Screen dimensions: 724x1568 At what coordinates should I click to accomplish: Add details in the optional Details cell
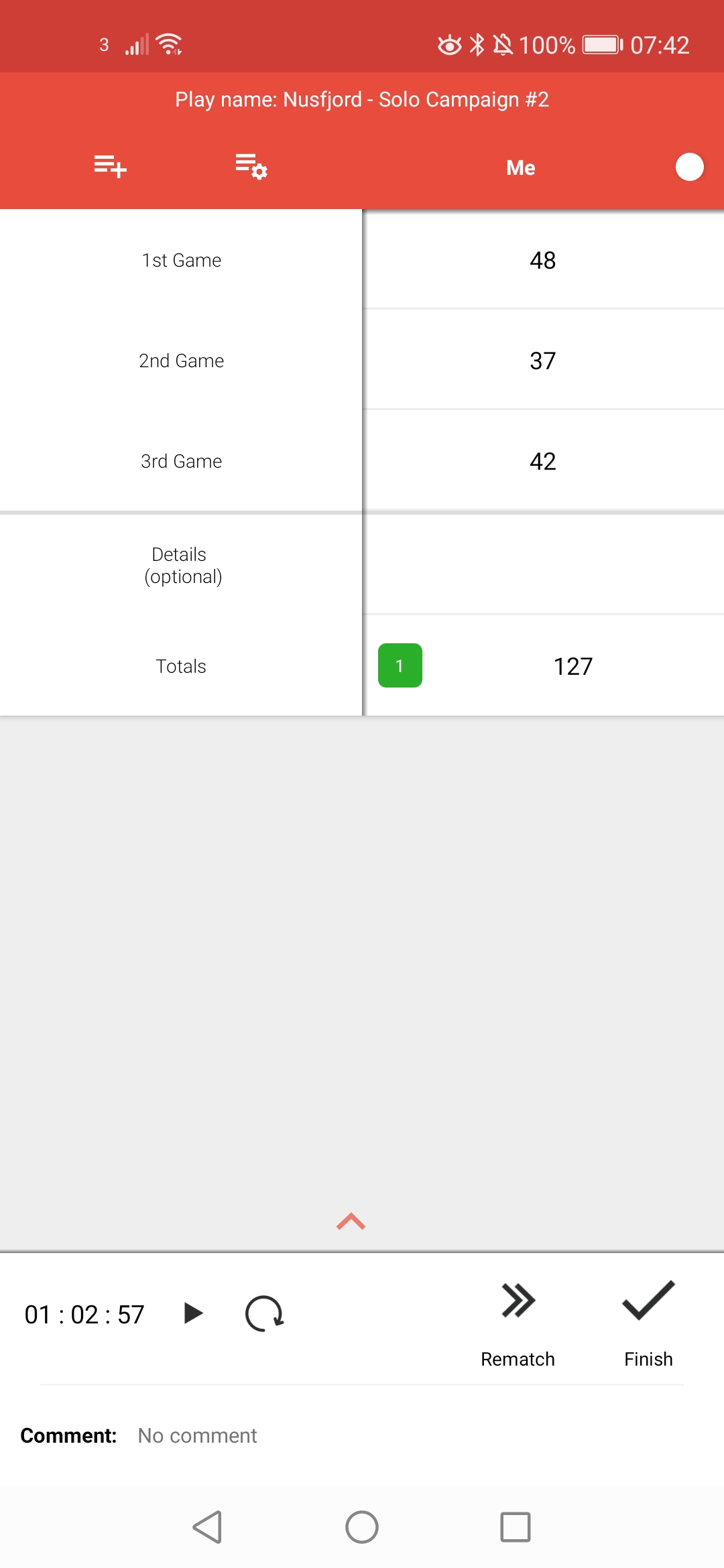pyautogui.click(x=542, y=564)
